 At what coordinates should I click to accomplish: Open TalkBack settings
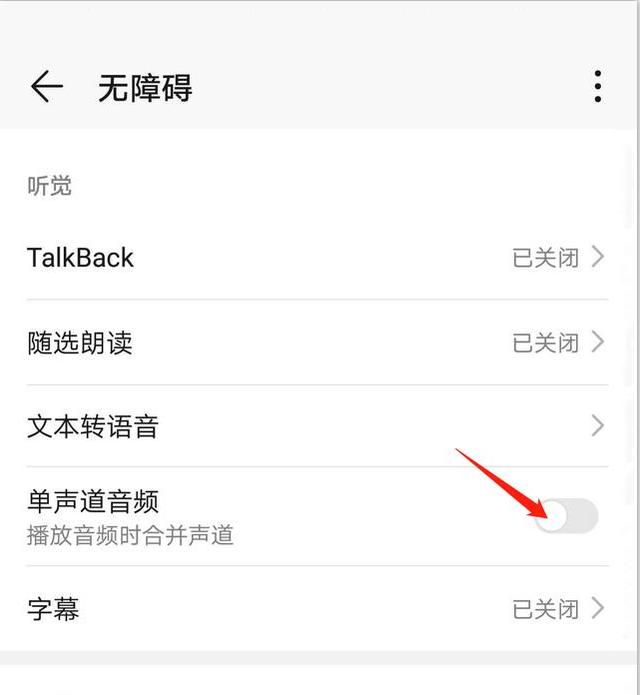click(x=316, y=258)
